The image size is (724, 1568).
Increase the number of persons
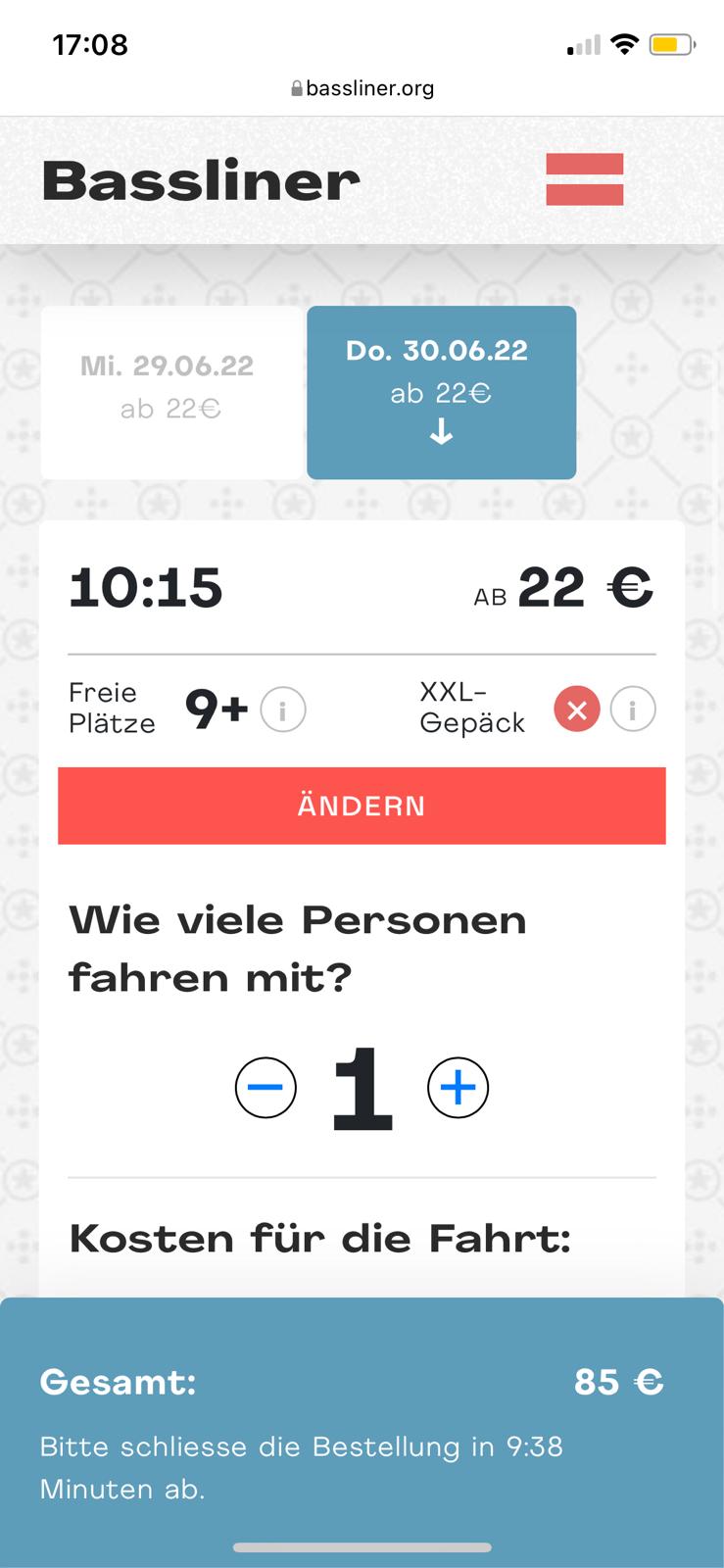(x=458, y=1088)
